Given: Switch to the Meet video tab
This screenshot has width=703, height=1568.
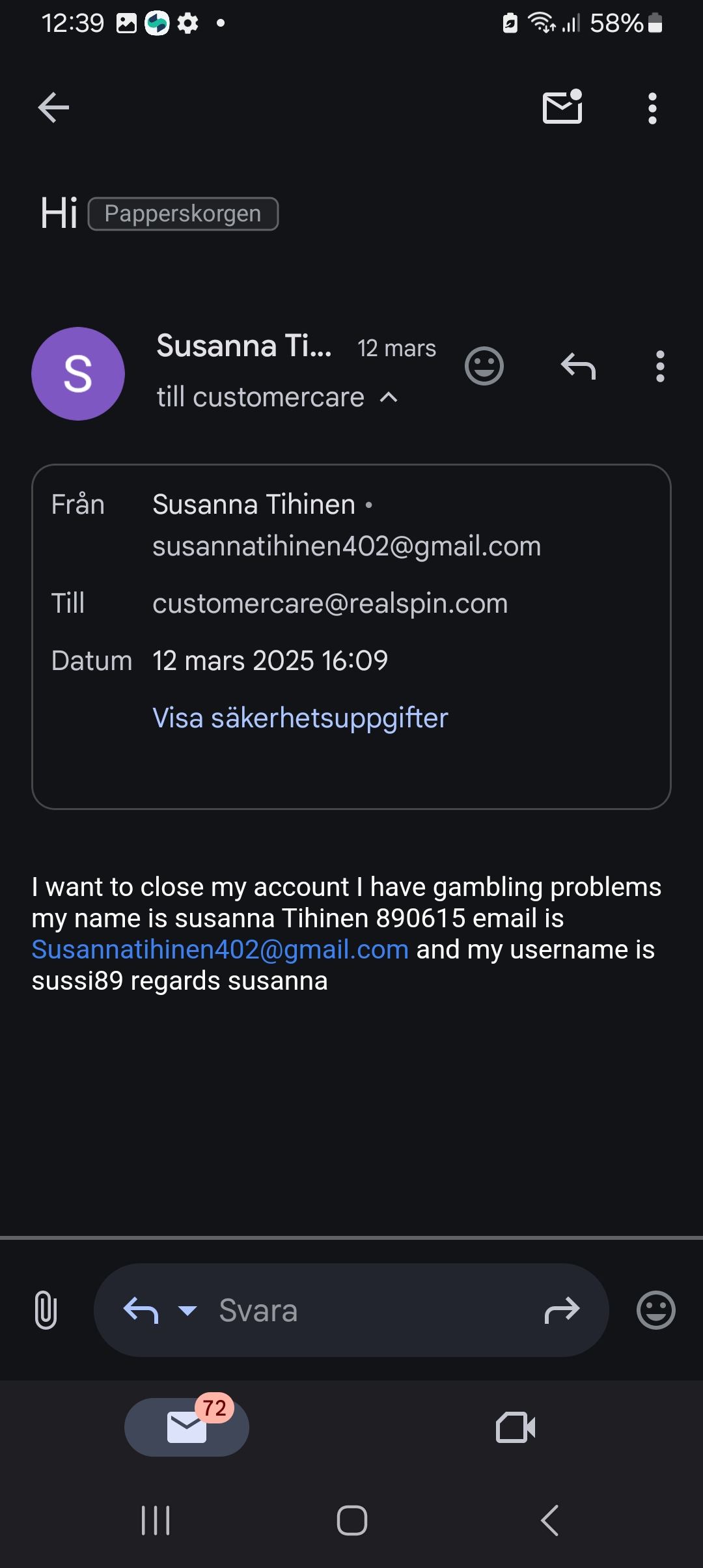Looking at the screenshot, I should (x=516, y=1427).
